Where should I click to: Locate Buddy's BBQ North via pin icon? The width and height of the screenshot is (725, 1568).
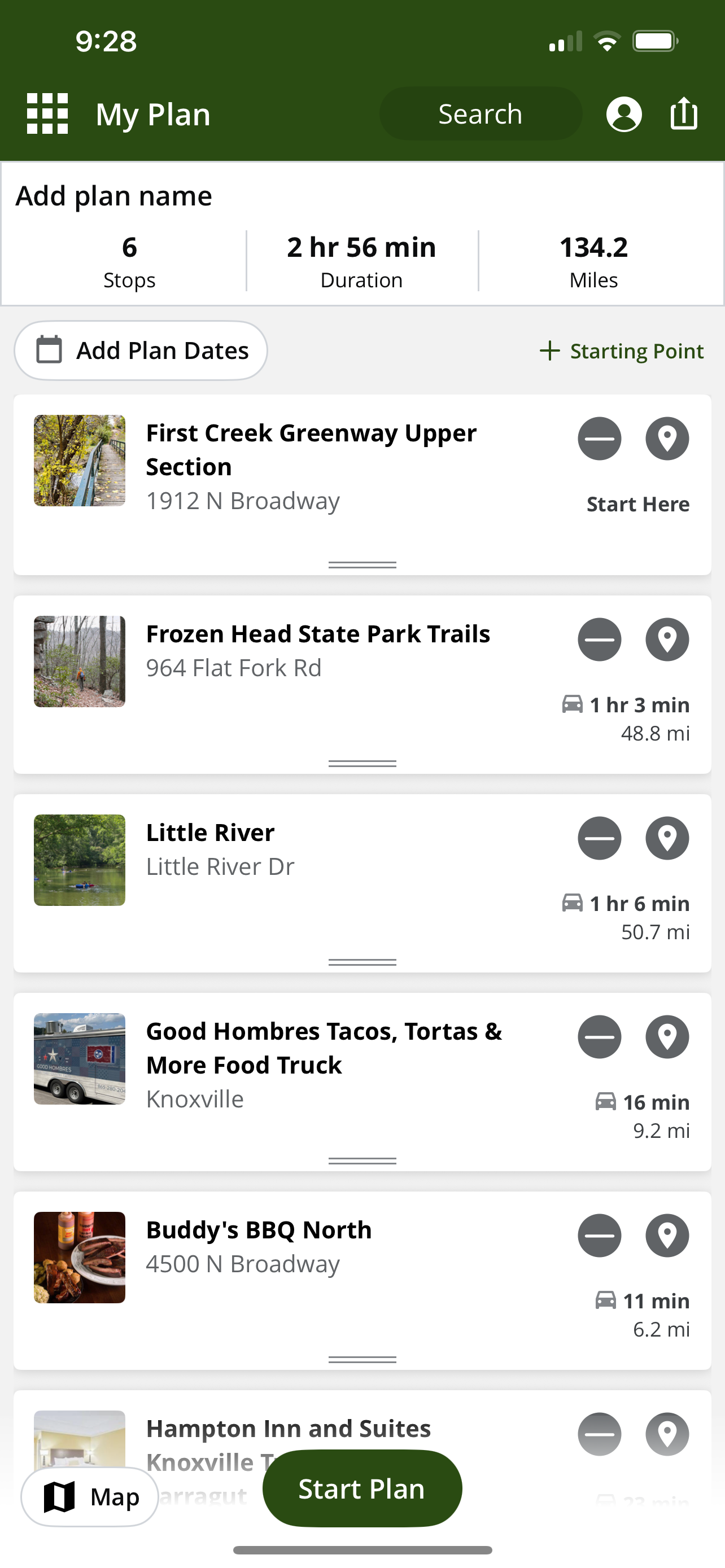click(x=667, y=1236)
